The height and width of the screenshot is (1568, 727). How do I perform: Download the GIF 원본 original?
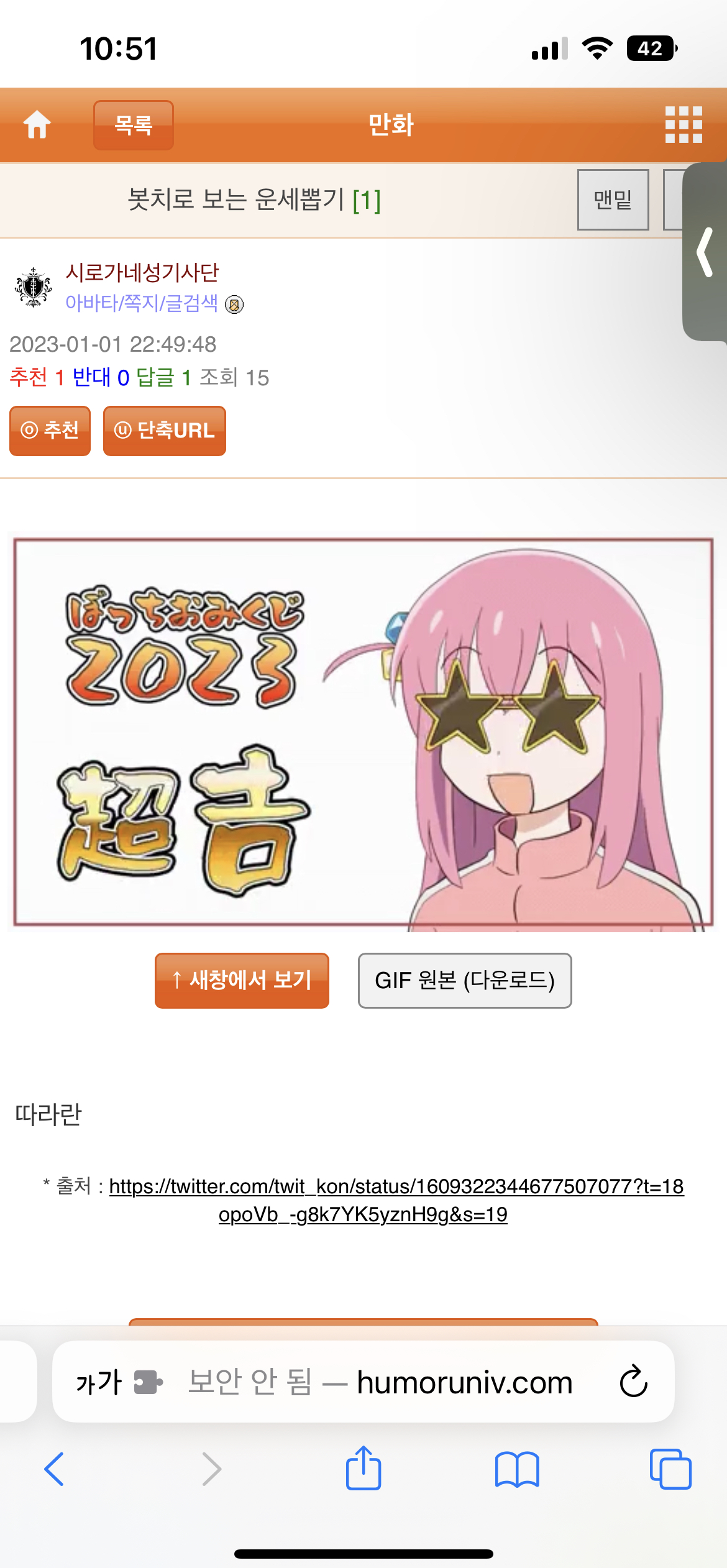pyautogui.click(x=465, y=980)
